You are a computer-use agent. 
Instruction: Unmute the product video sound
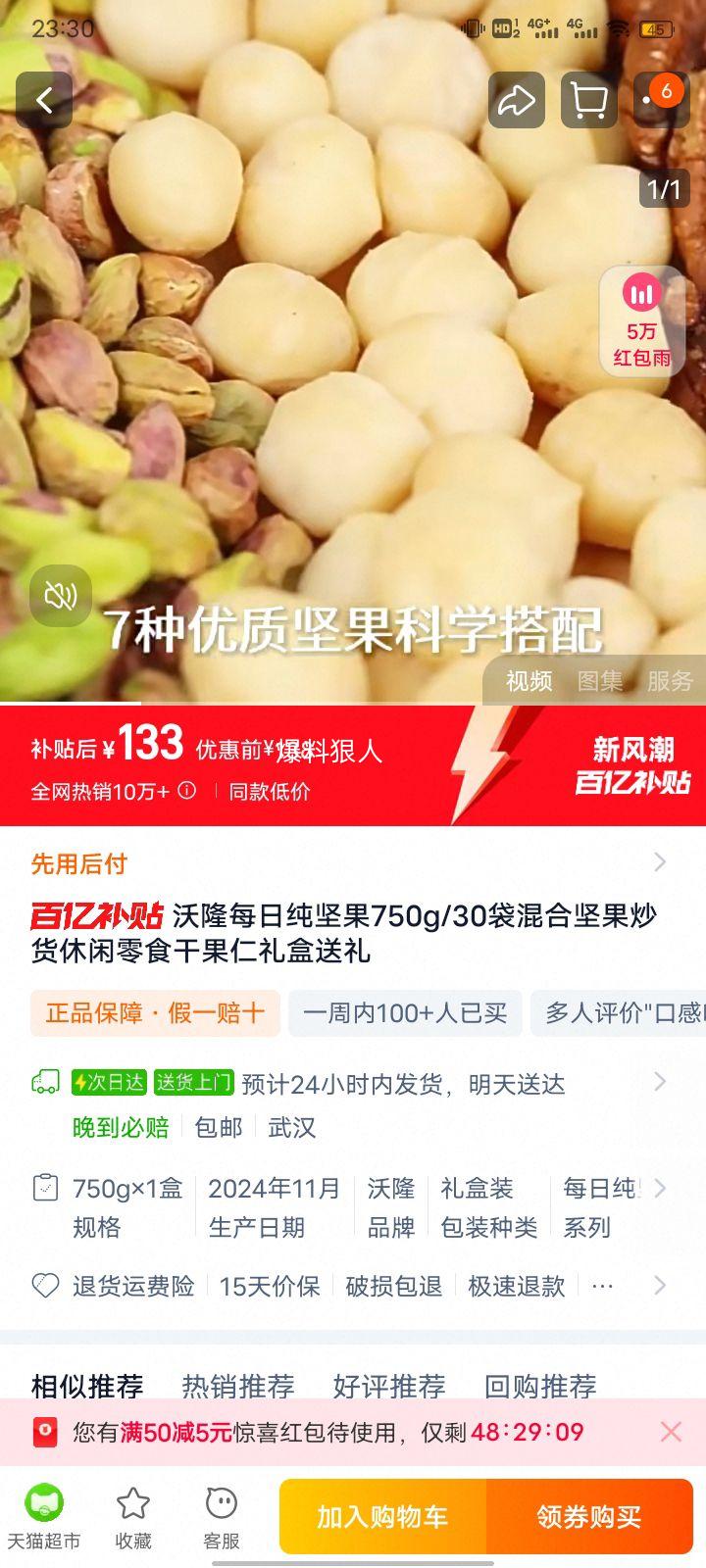pyautogui.click(x=61, y=596)
